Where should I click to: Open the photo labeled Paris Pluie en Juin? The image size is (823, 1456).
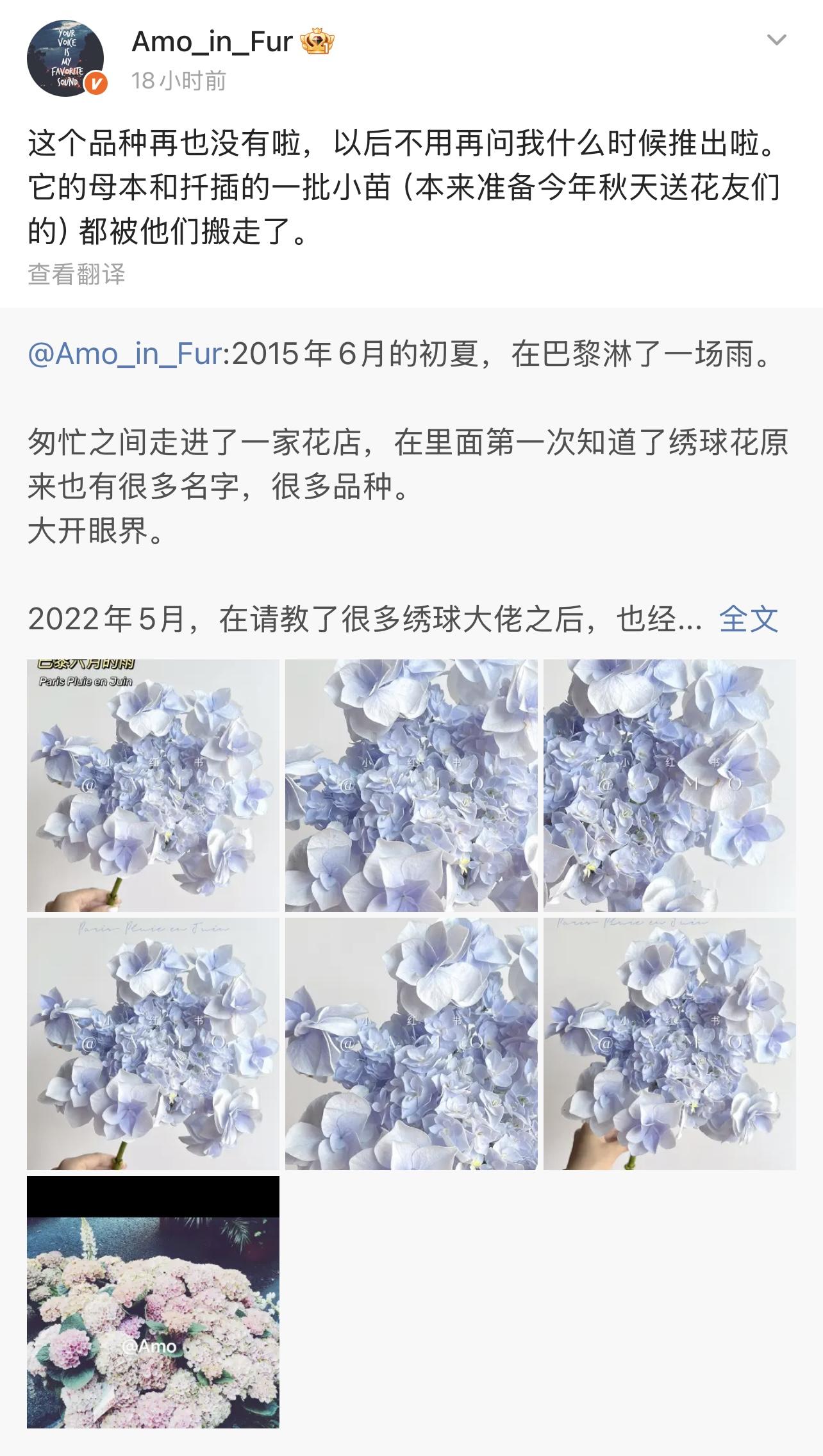(153, 785)
